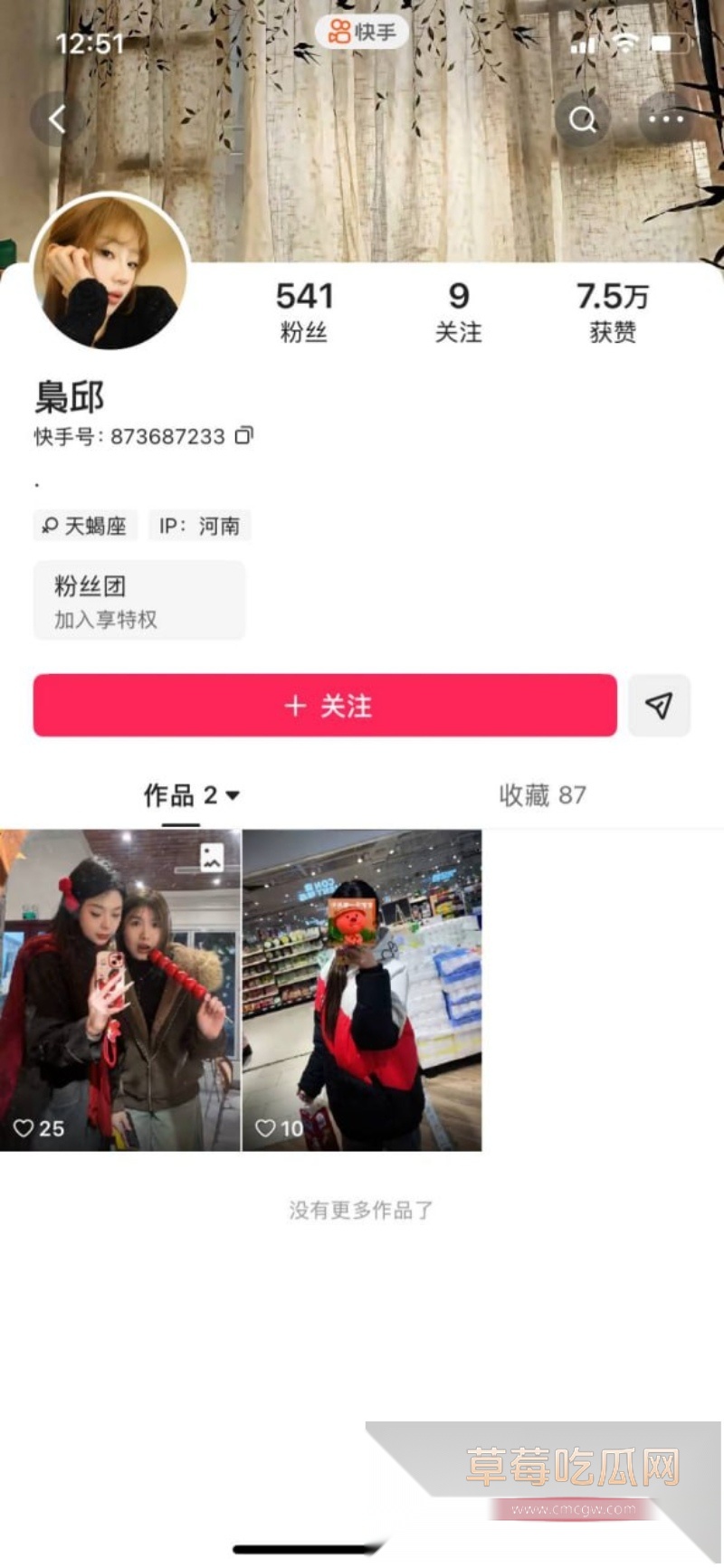
Task: Open the 天蝎座 zodiac tag
Action: click(x=85, y=526)
